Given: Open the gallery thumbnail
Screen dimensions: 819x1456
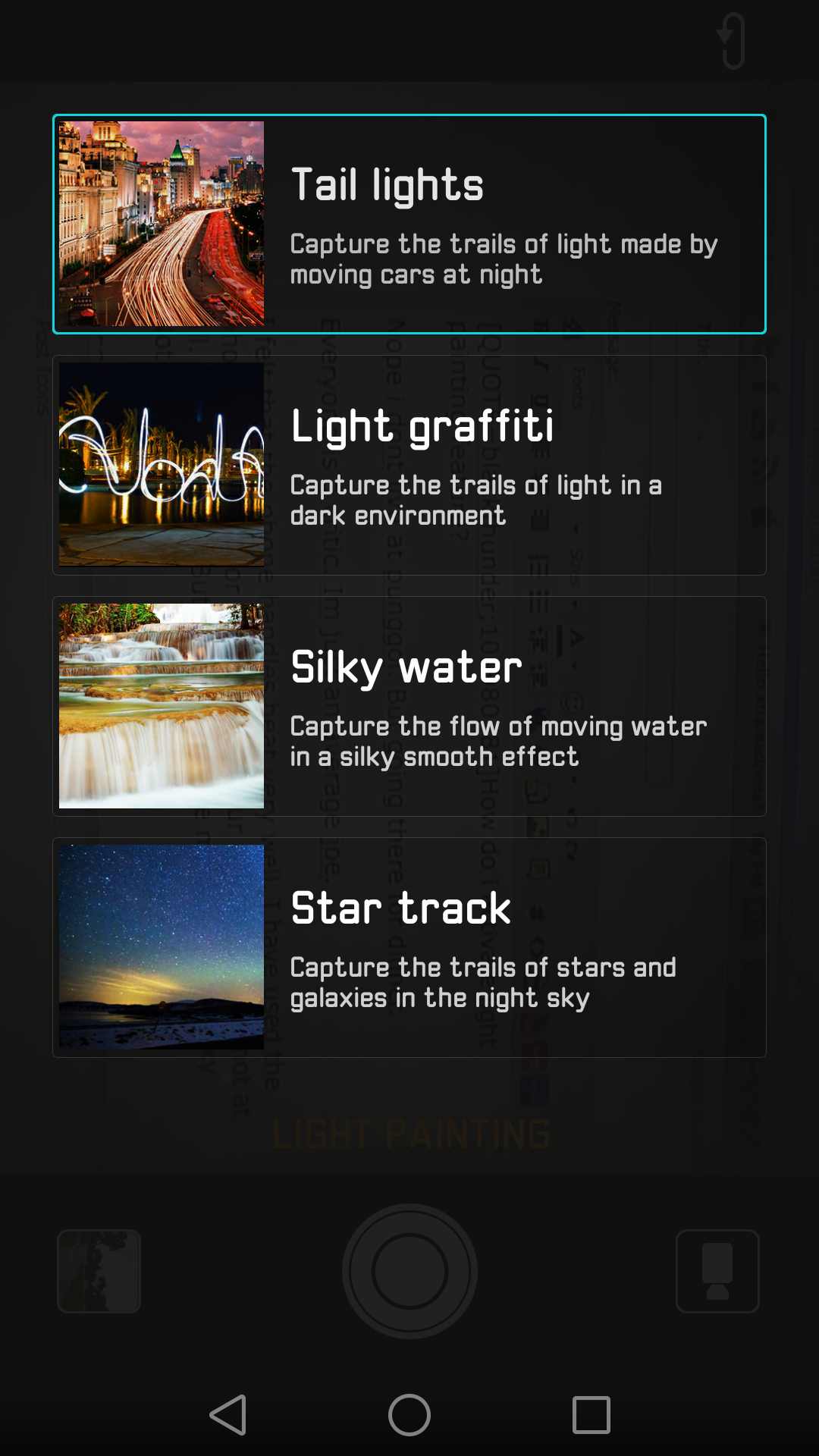Looking at the screenshot, I should (x=99, y=1271).
